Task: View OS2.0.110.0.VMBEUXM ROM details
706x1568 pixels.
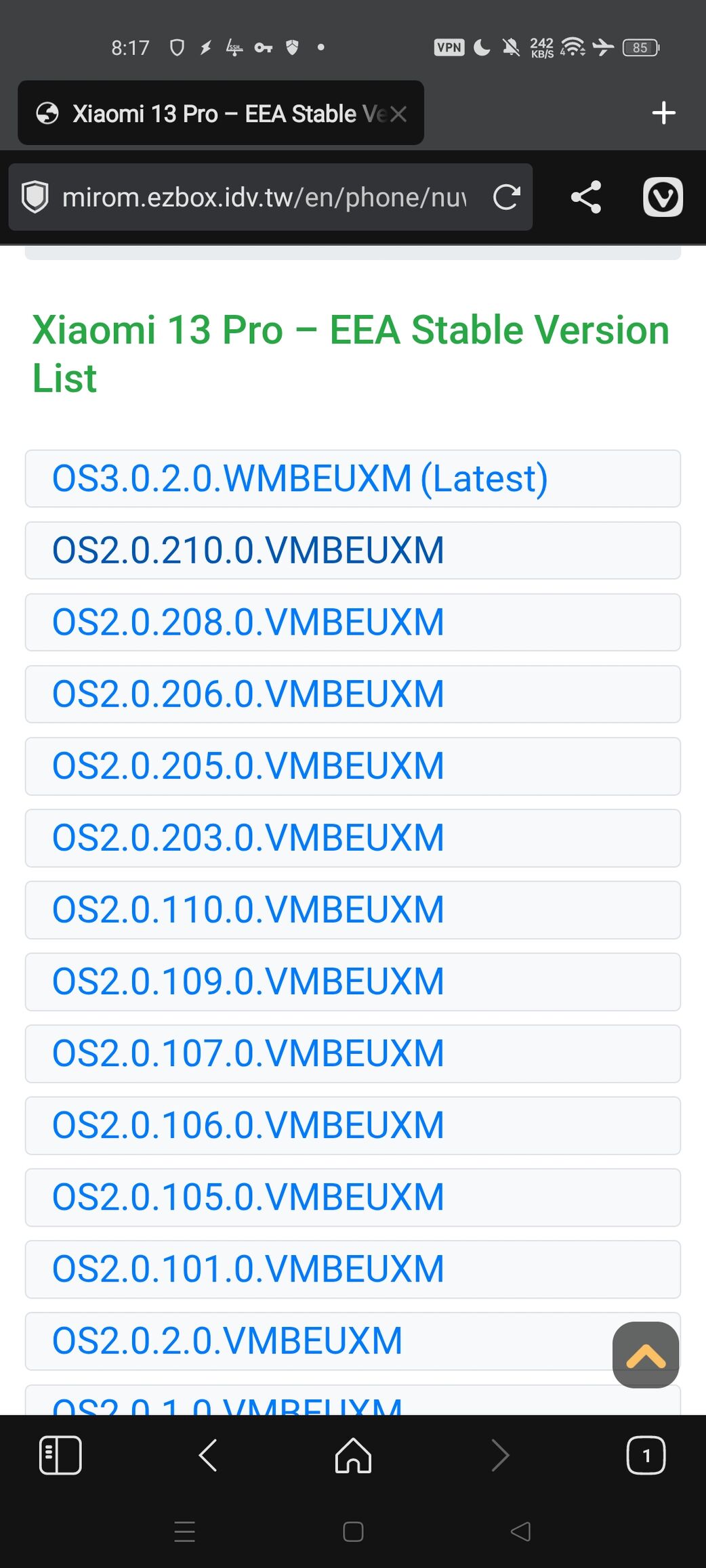Action: (x=248, y=910)
